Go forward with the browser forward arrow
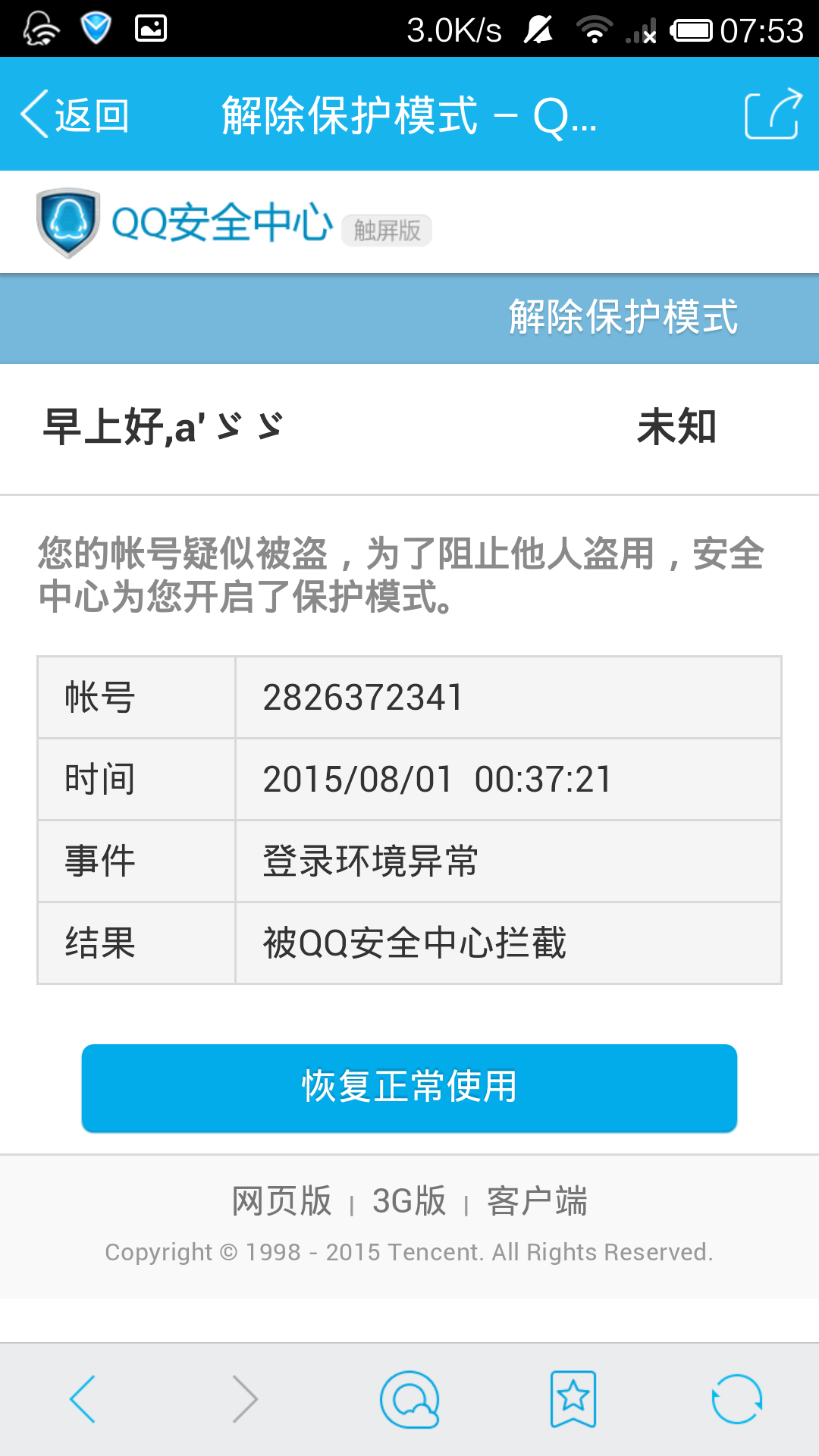819x1456 pixels. point(245,1399)
